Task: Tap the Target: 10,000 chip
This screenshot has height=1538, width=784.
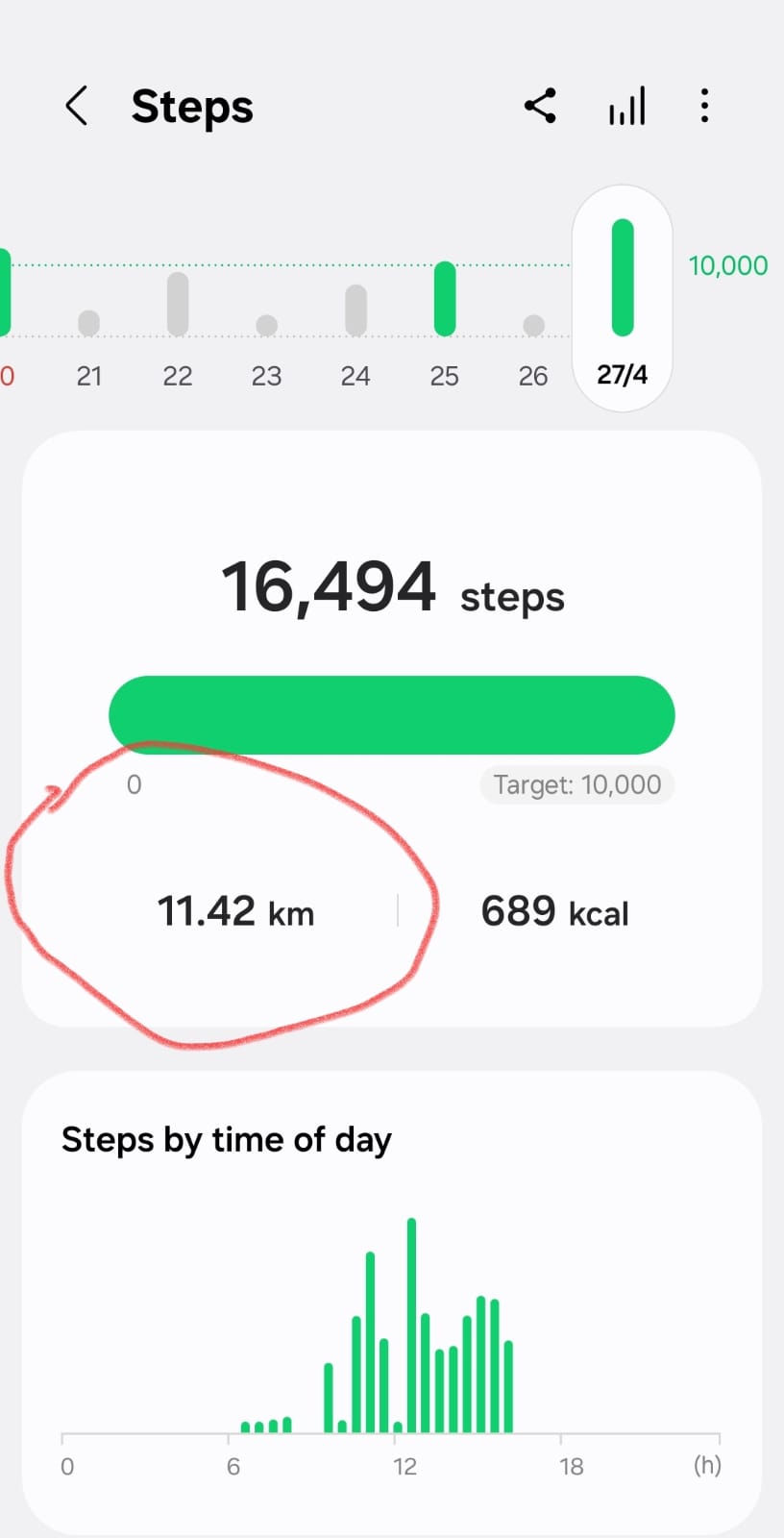Action: (x=577, y=784)
